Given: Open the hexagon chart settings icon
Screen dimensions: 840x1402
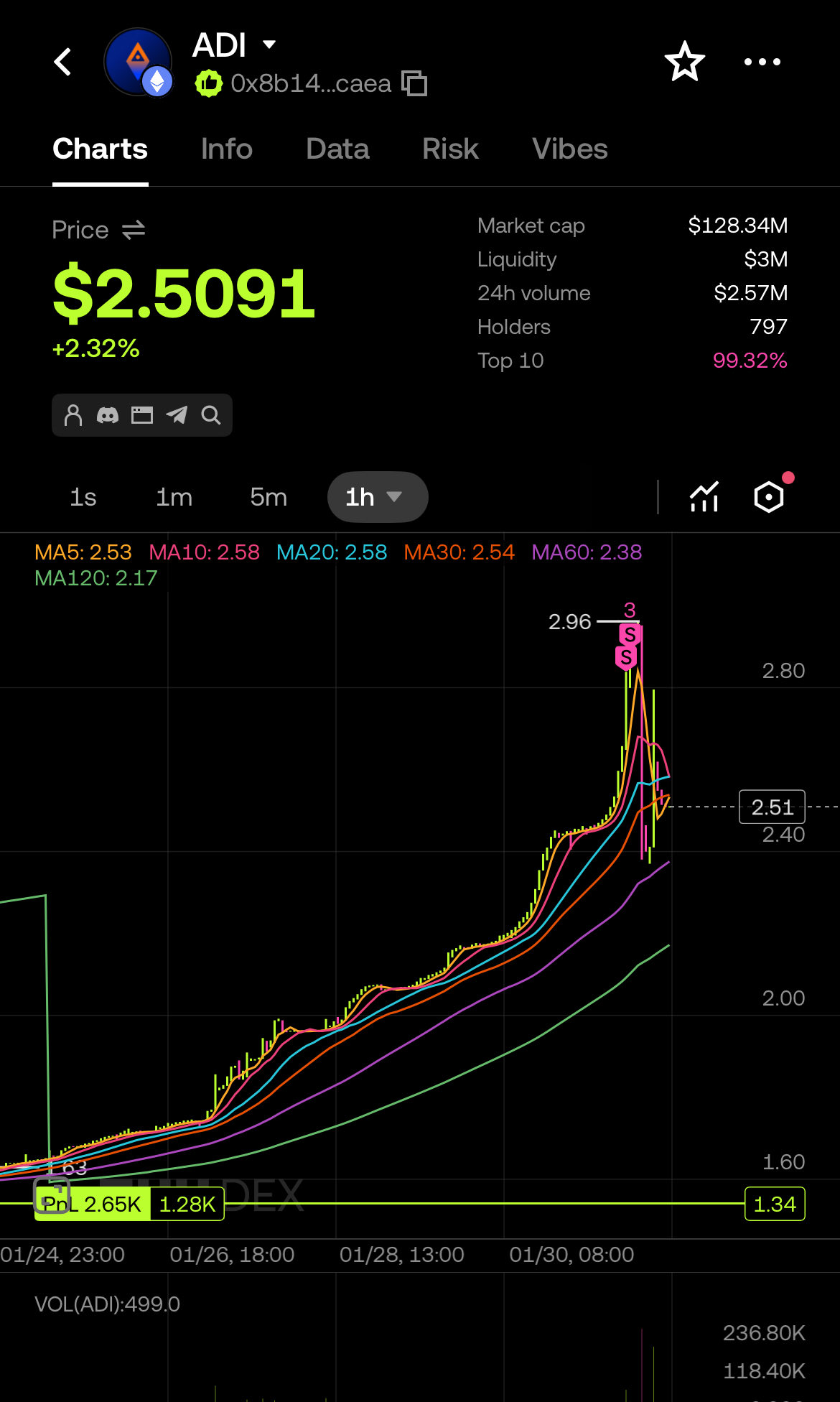Looking at the screenshot, I should [x=769, y=497].
